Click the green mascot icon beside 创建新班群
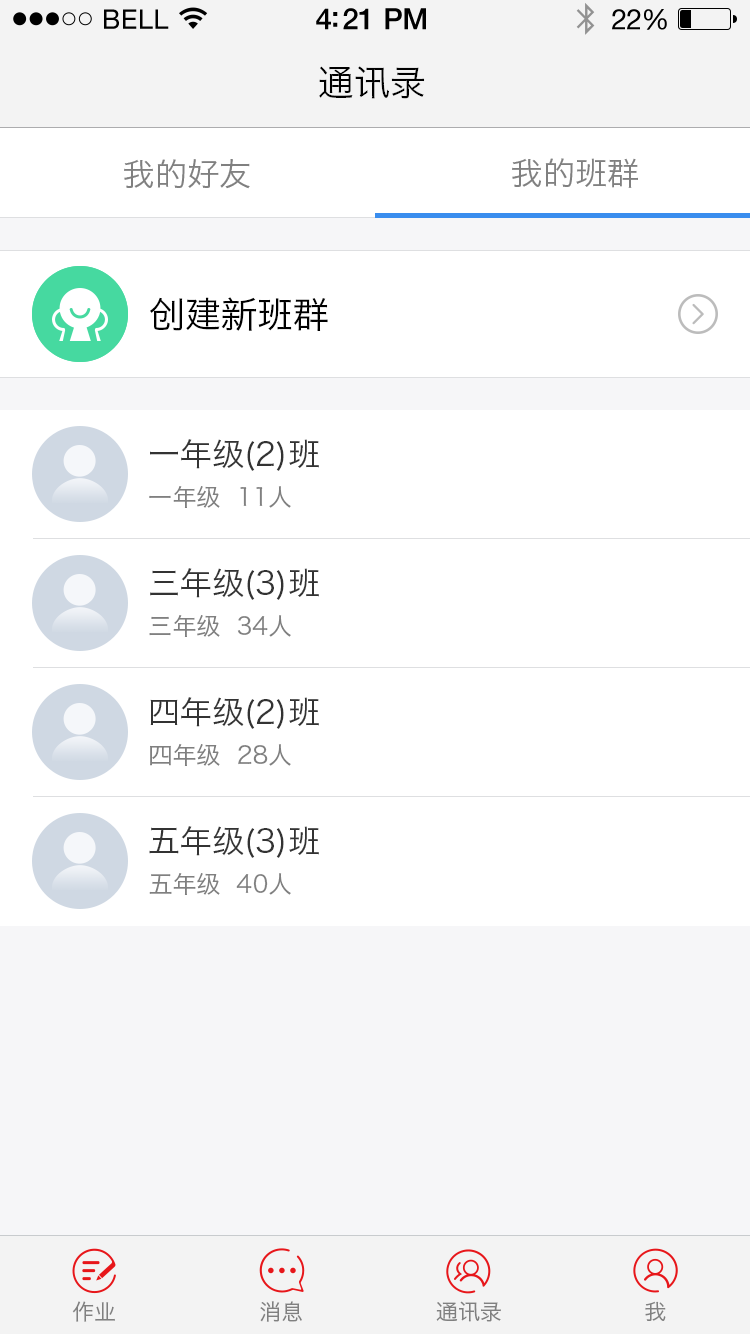 pyautogui.click(x=80, y=313)
